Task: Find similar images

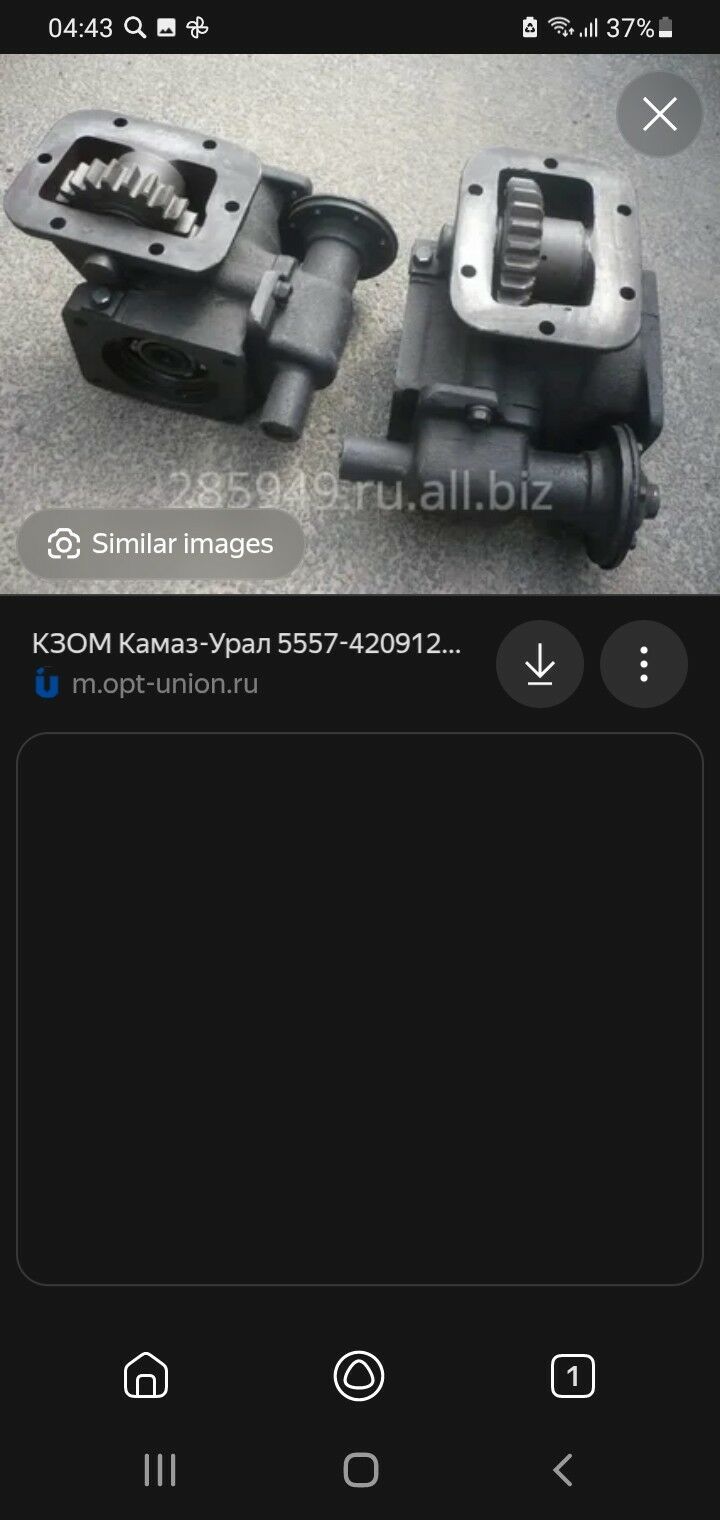Action: pos(161,544)
